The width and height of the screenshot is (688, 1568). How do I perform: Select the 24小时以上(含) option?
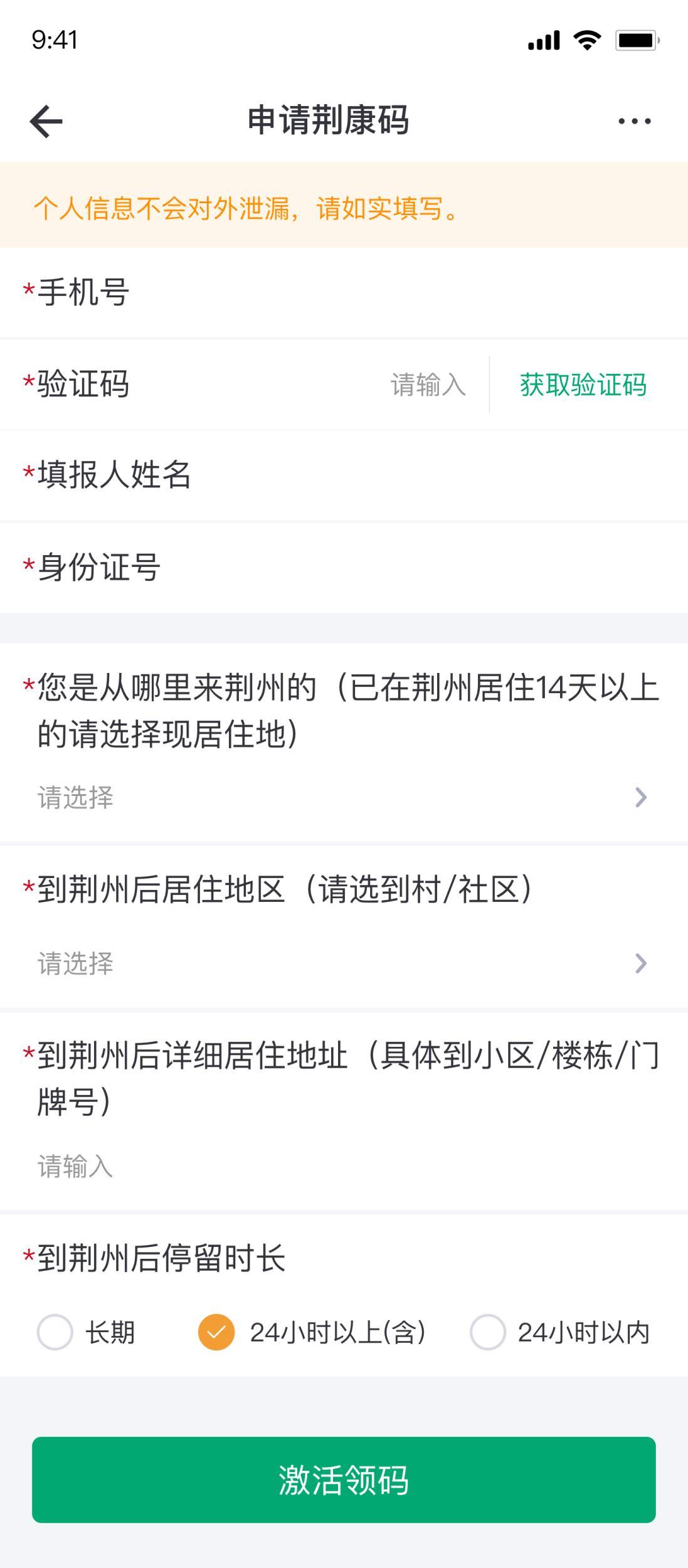312,1332
